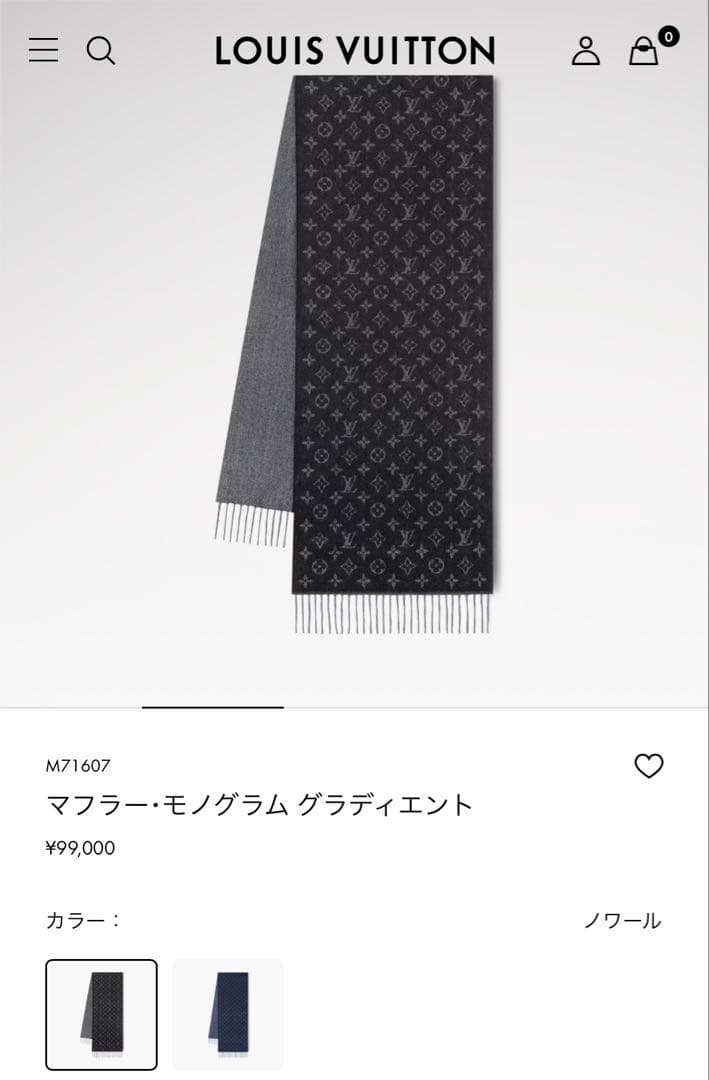Go to the Louis Vuitton home page
Screen dimensions: 709x1080
[x=355, y=50]
